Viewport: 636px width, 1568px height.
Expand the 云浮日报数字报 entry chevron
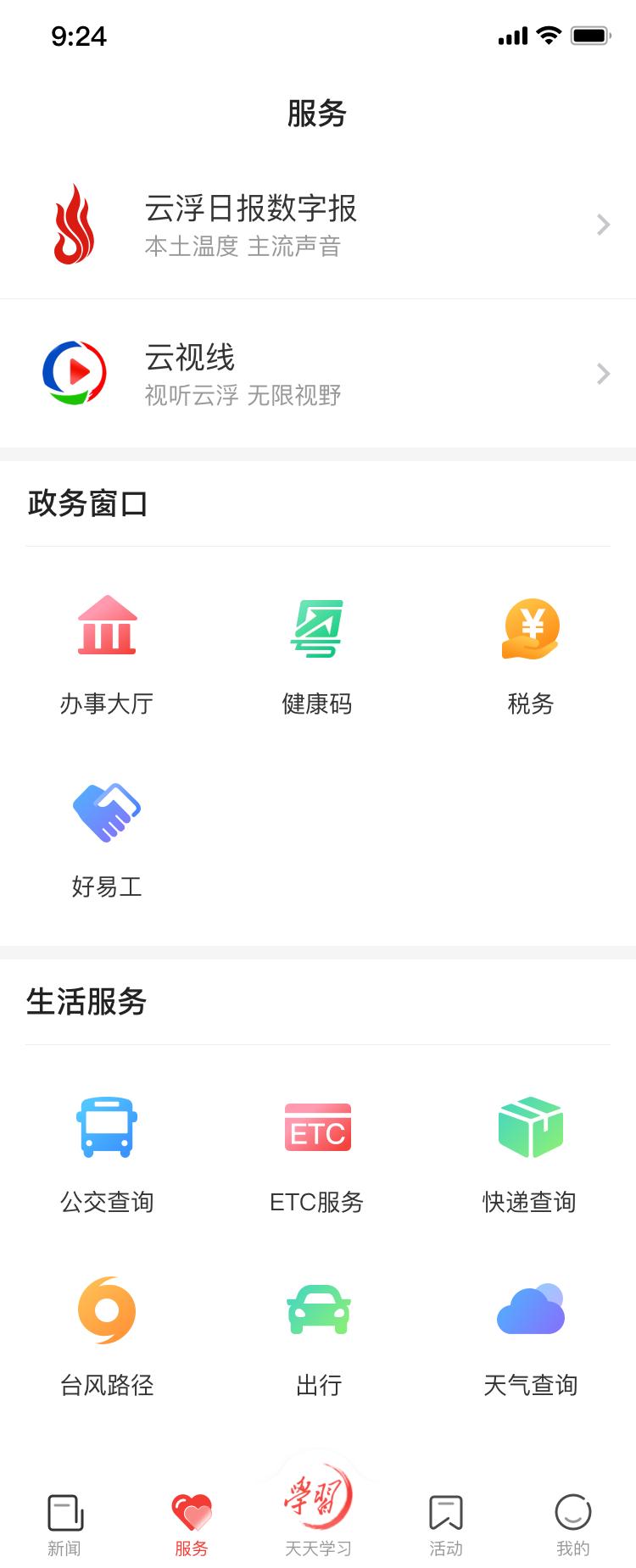point(603,224)
